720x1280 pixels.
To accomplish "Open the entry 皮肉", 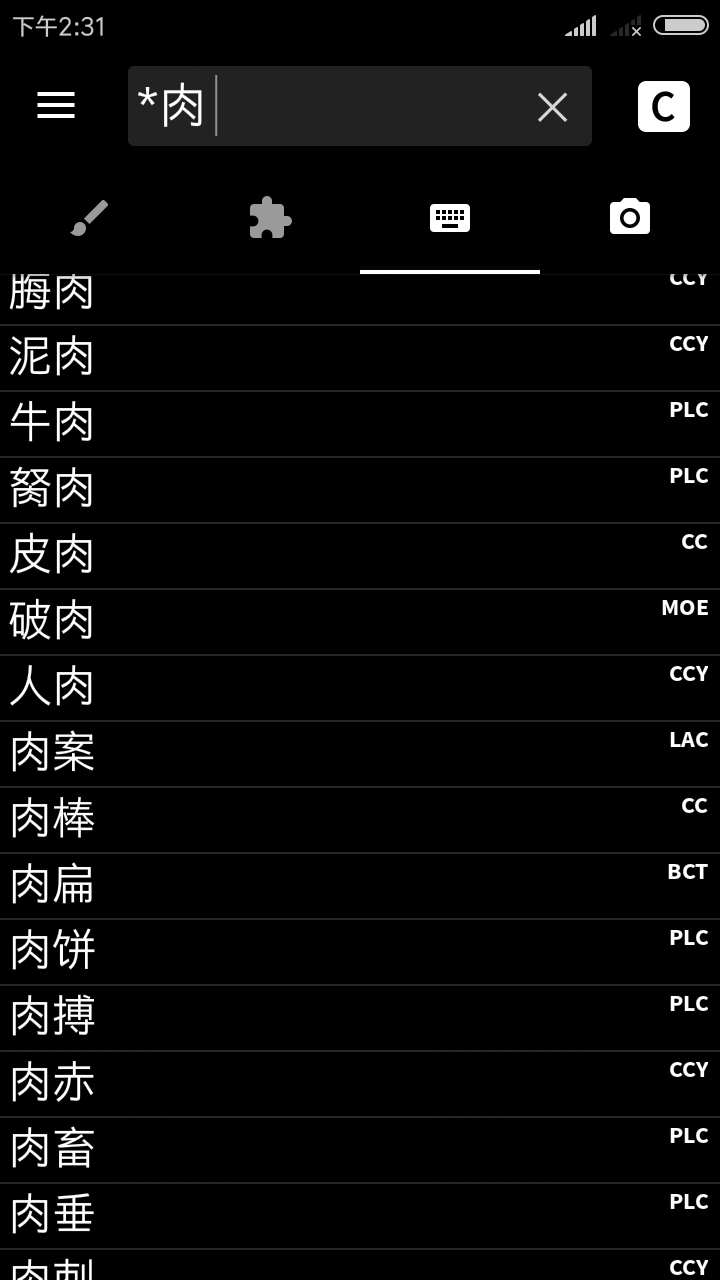I will coord(360,556).
